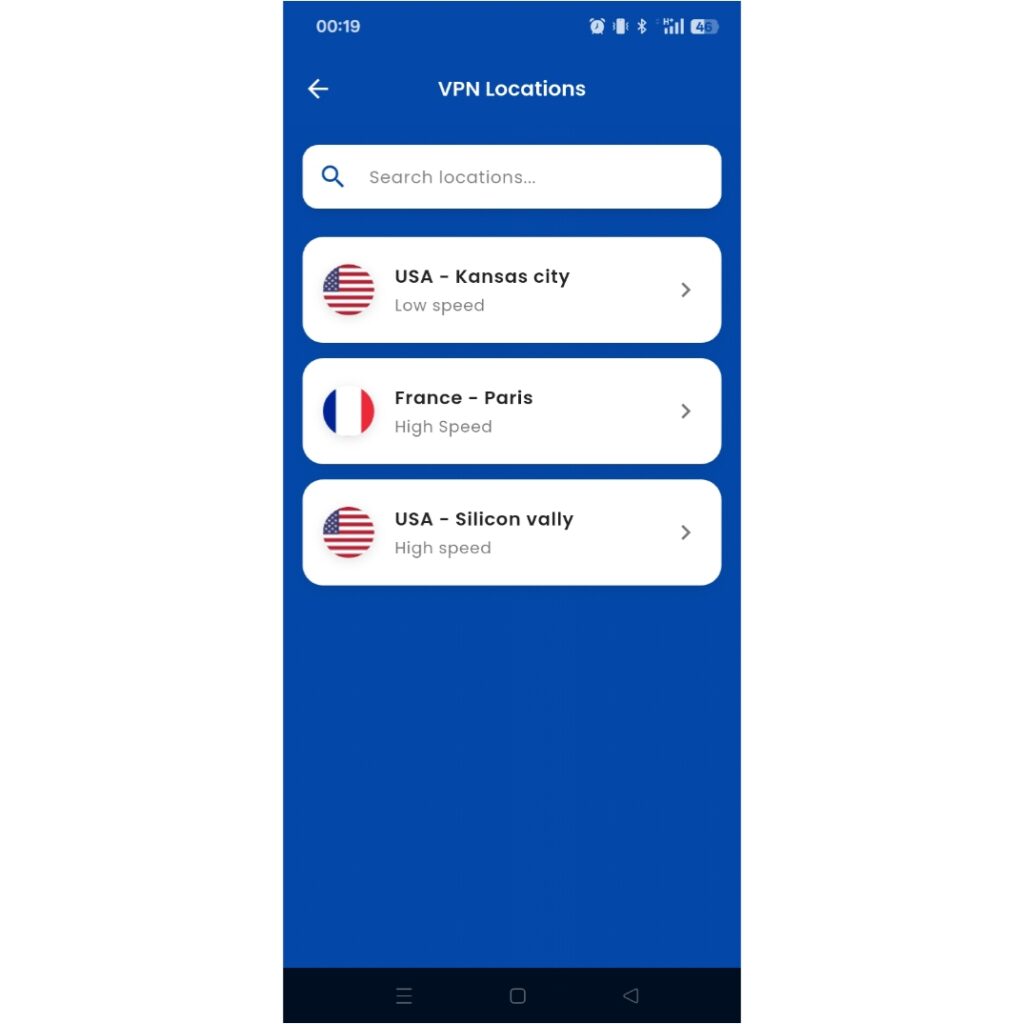This screenshot has width=1024, height=1024.
Task: Tap the Search locations field
Action: click(x=511, y=177)
